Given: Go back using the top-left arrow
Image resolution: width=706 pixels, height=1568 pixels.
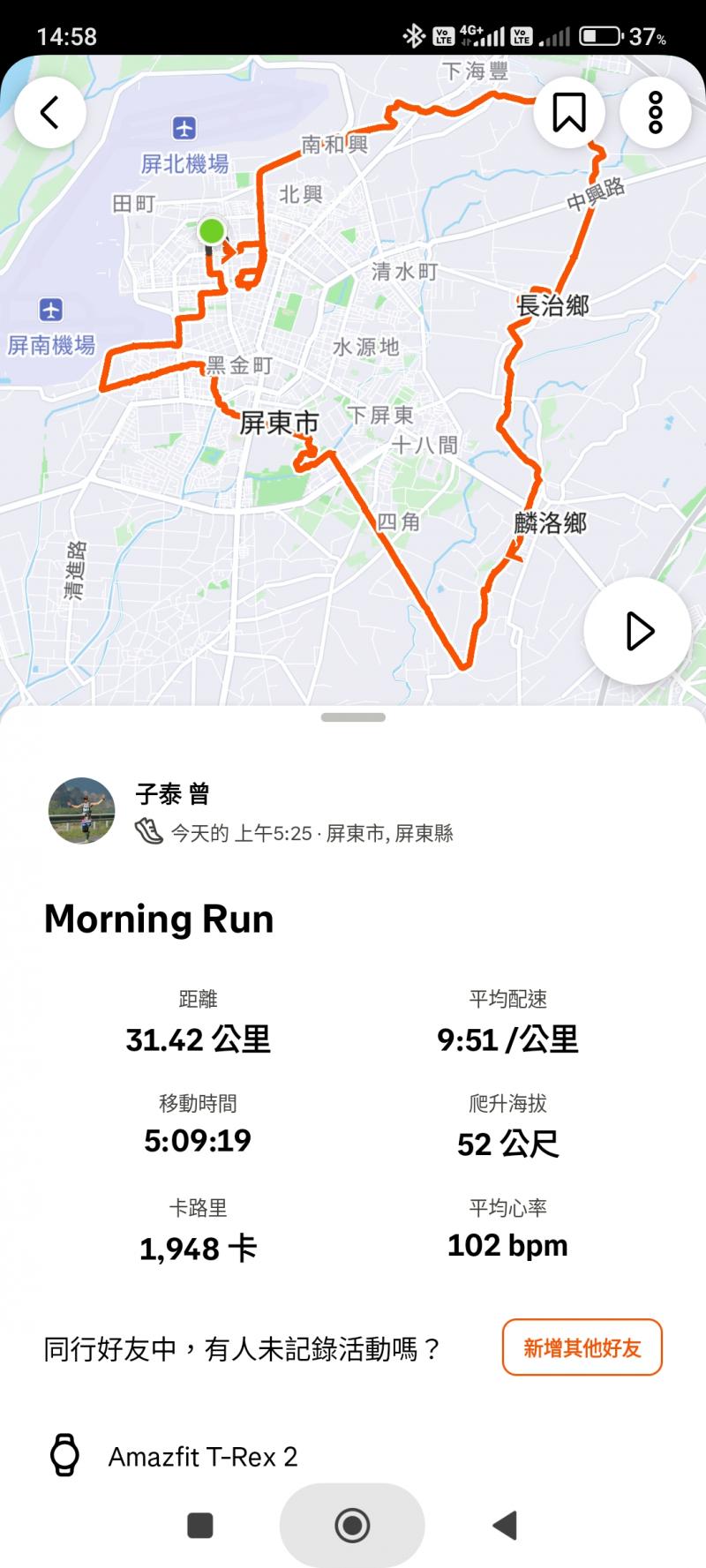Looking at the screenshot, I should tap(50, 112).
